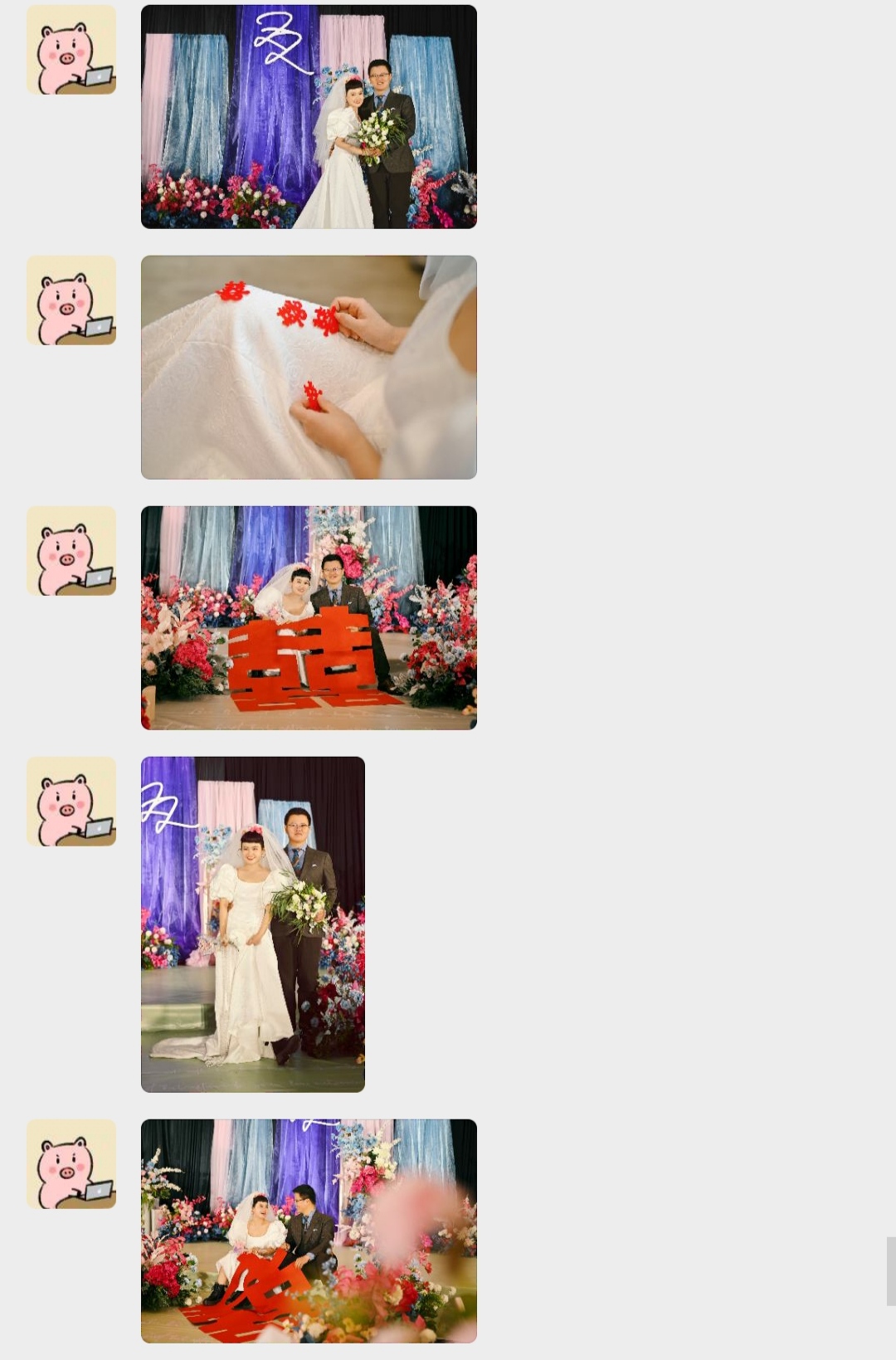Open the sender's pig avatar beside the tall portrait photo
Screen dimensions: 896x1360
point(71,802)
